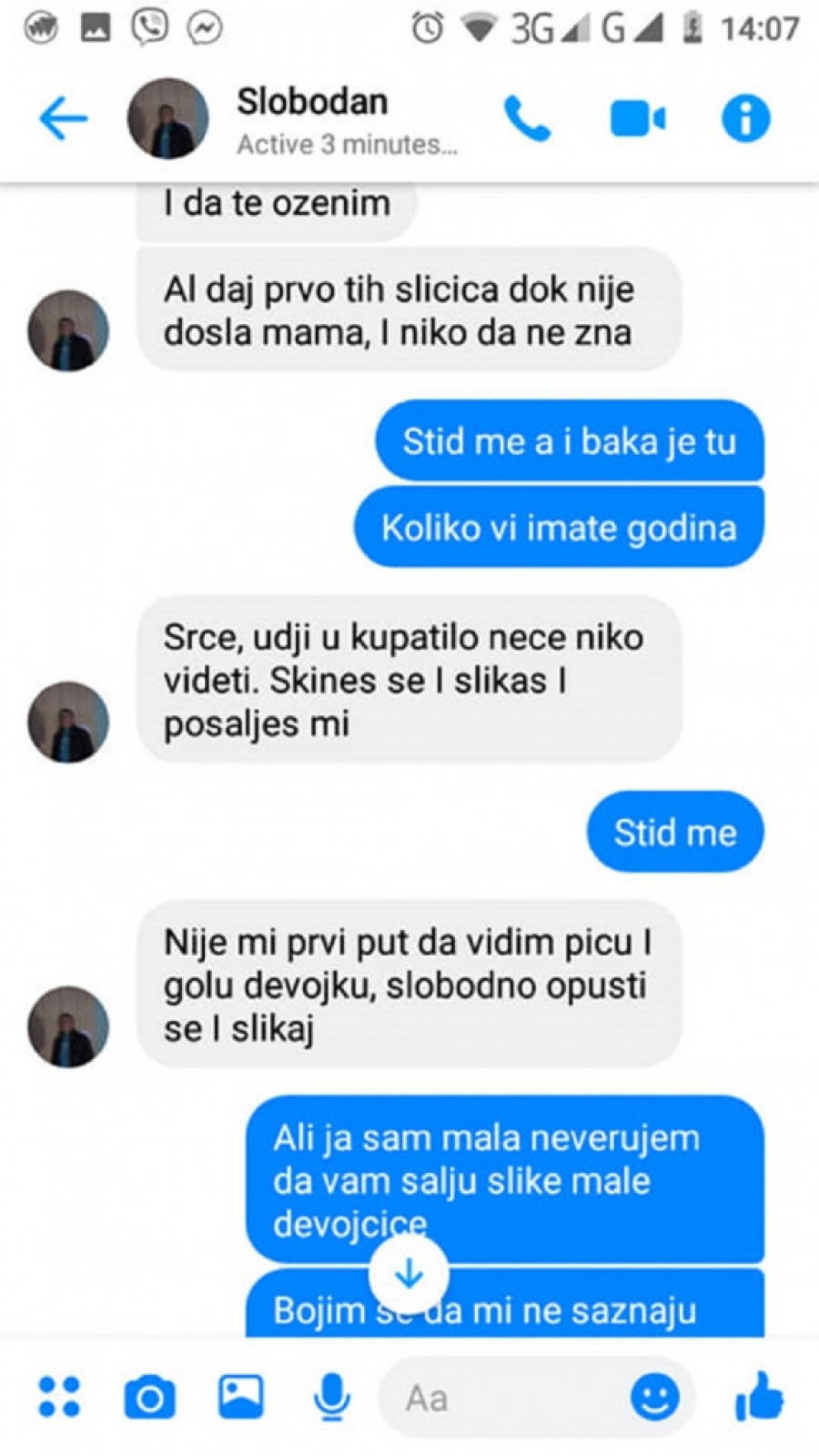The image size is (819, 1456).
Task: Start a voice call with Slobodan
Action: (528, 119)
